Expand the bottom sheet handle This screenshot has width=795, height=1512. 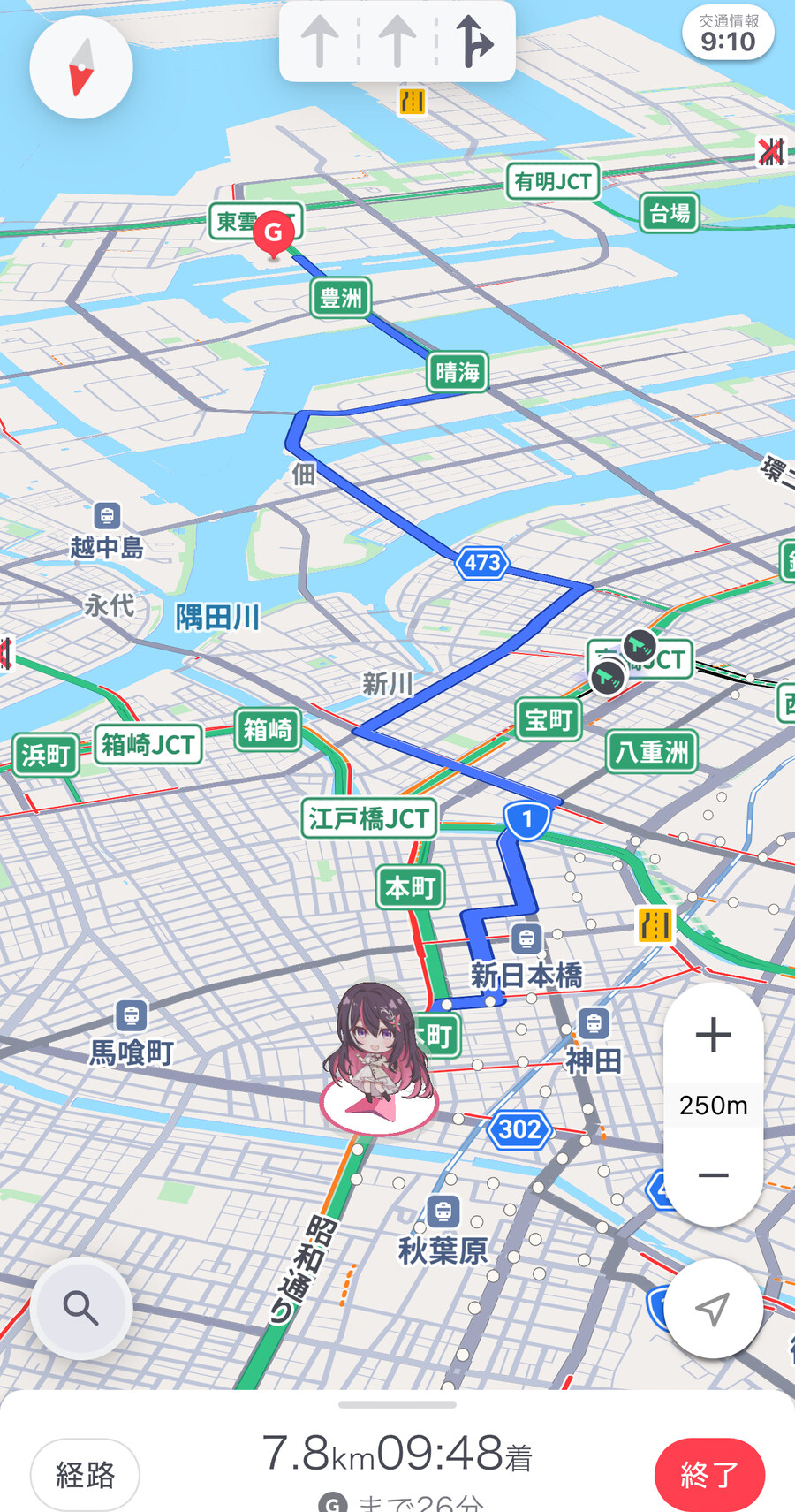pos(397,1404)
